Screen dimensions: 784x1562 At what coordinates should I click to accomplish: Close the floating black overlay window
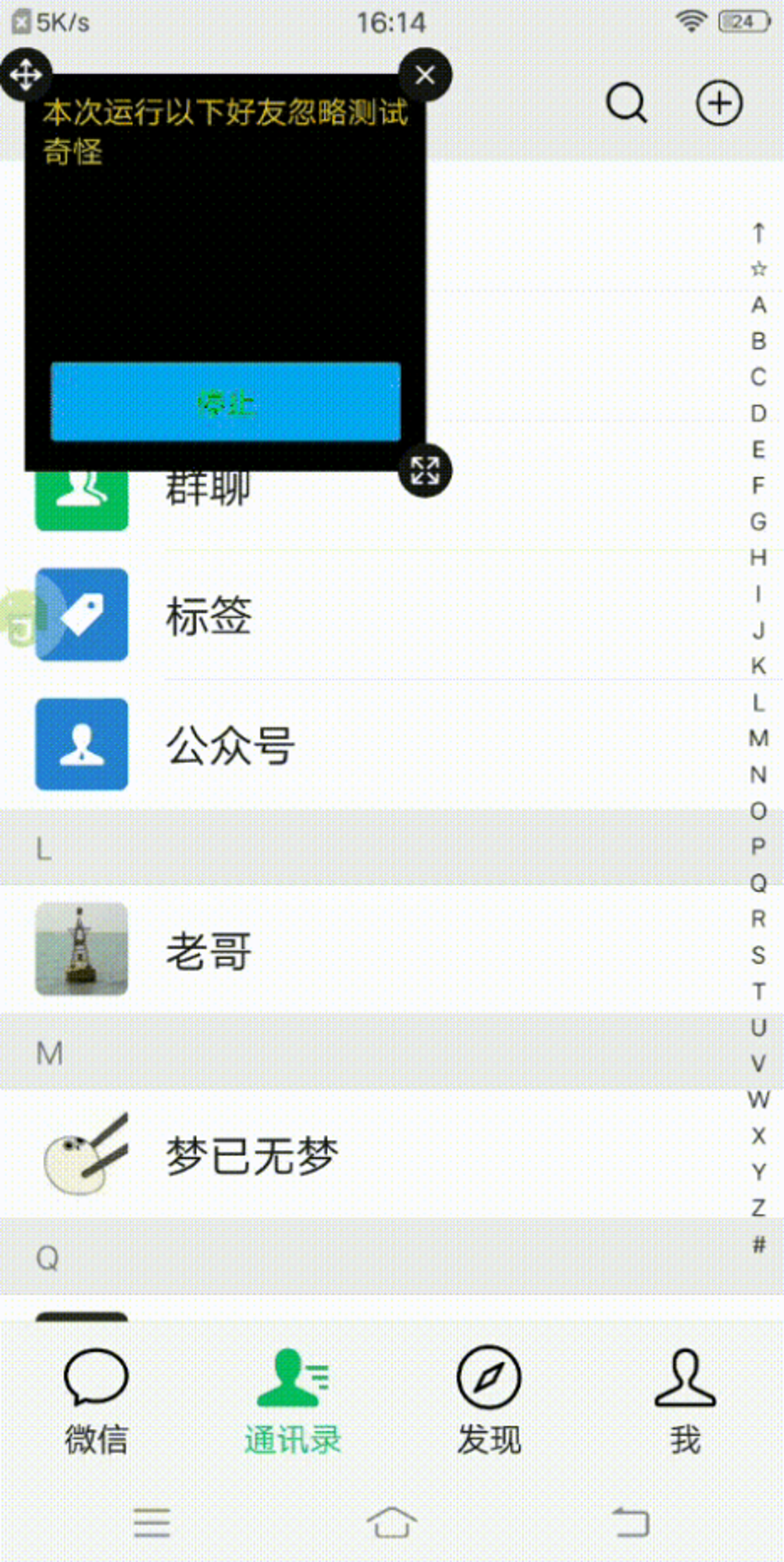pyautogui.click(x=425, y=75)
